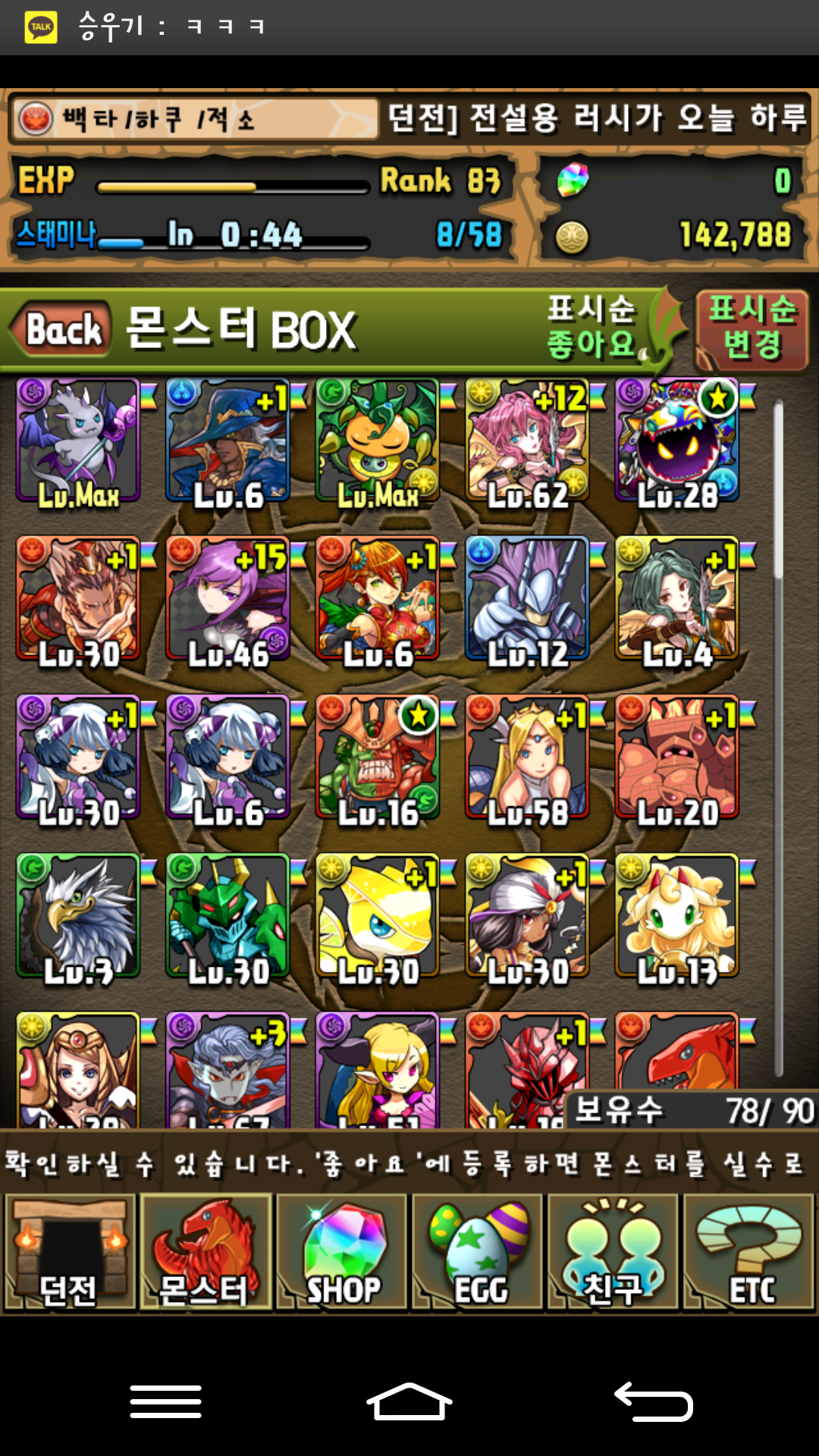Screen dimensions: 819x1456
Task: Open the EGG tab
Action: (478, 1253)
